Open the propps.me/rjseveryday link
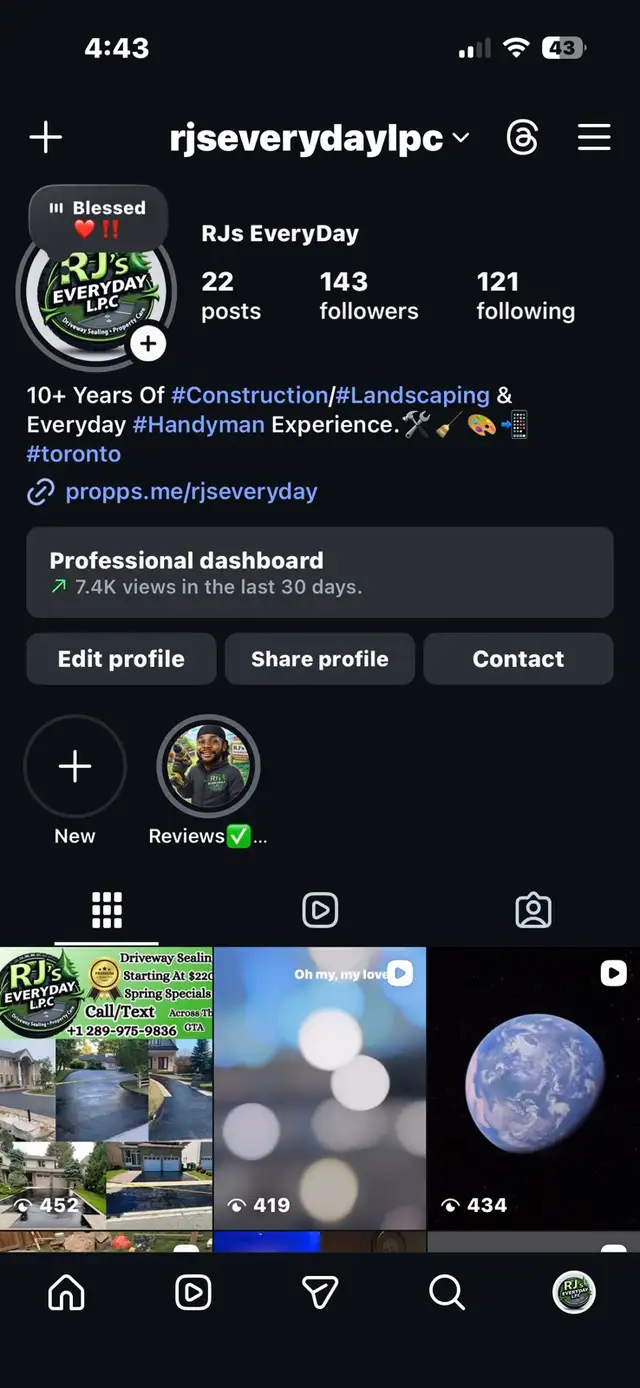640x1388 pixels. click(x=190, y=492)
